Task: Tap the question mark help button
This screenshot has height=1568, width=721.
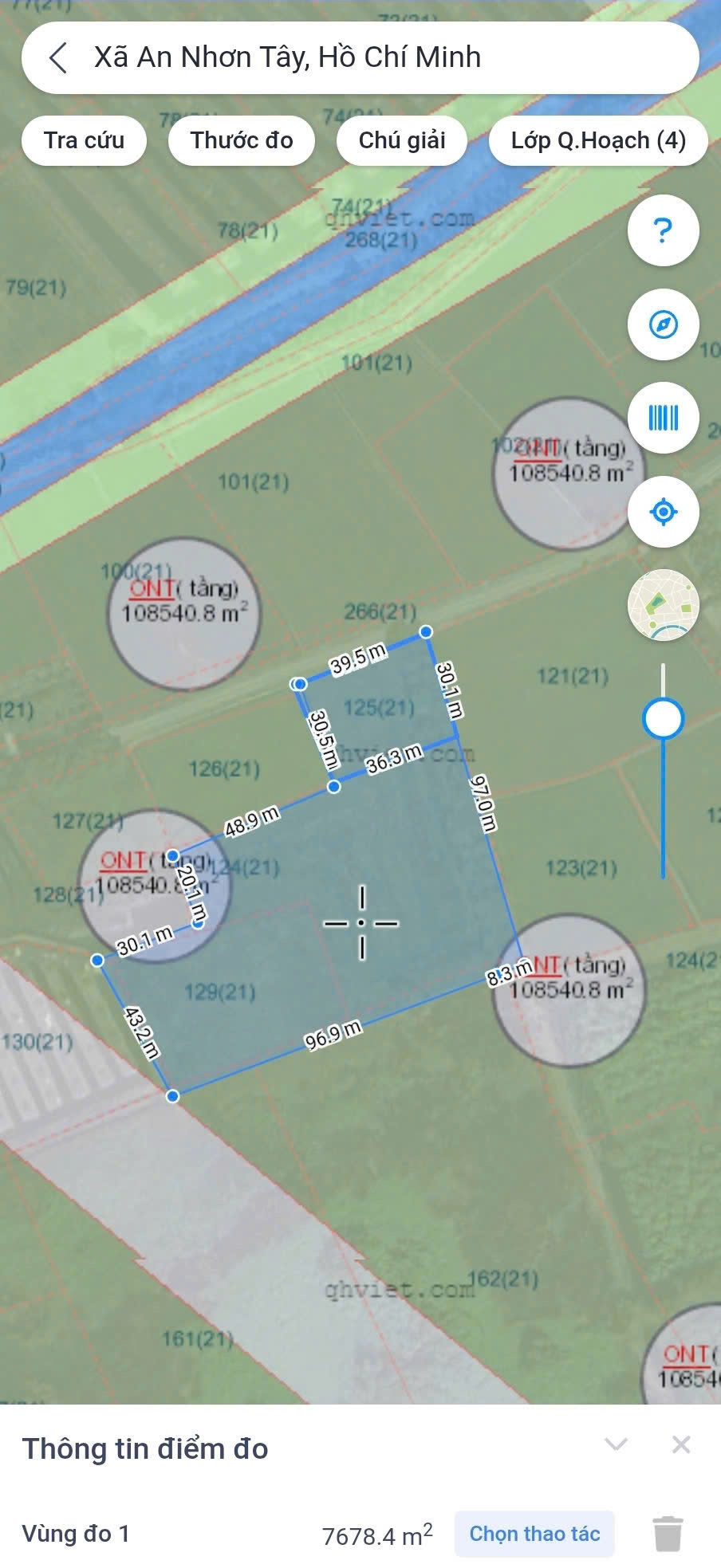Action: pos(663,231)
